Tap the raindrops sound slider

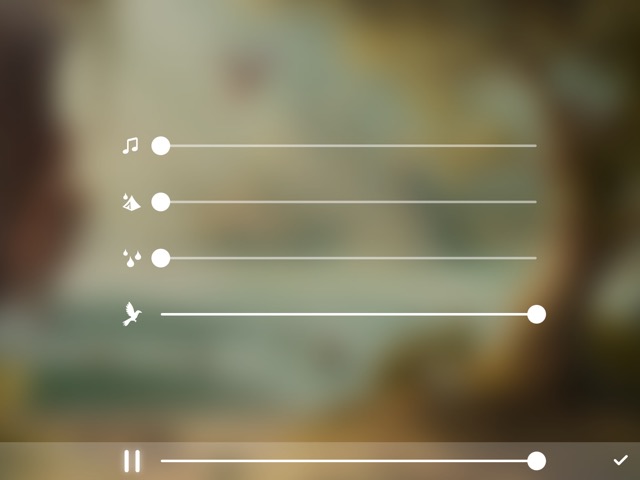(348, 258)
